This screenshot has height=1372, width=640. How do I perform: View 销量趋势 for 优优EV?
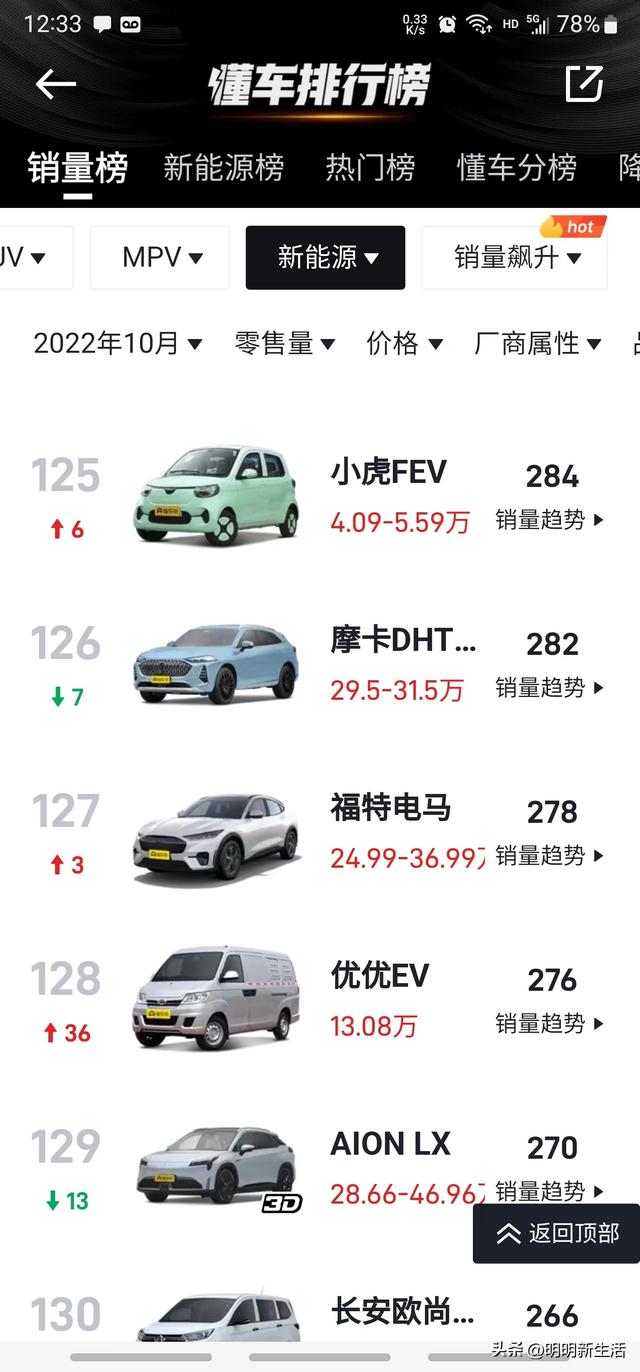[x=550, y=1024]
